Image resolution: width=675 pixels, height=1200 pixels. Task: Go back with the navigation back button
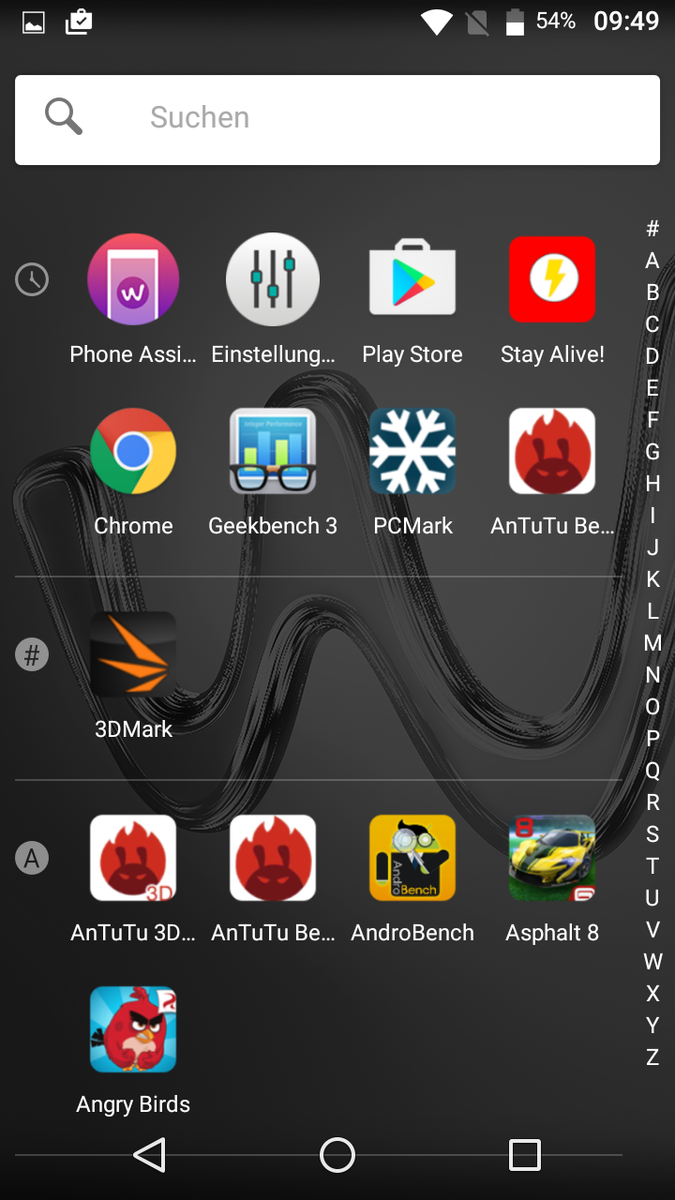pos(149,1155)
